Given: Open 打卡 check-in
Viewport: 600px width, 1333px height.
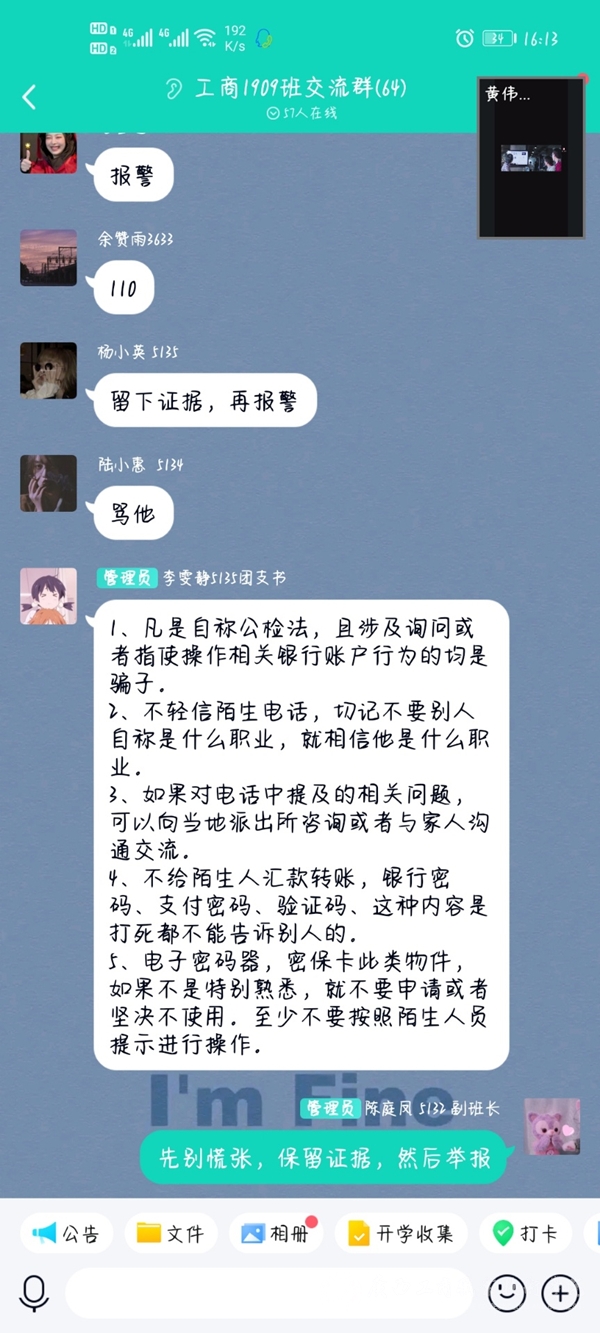Looking at the screenshot, I should (525, 1233).
